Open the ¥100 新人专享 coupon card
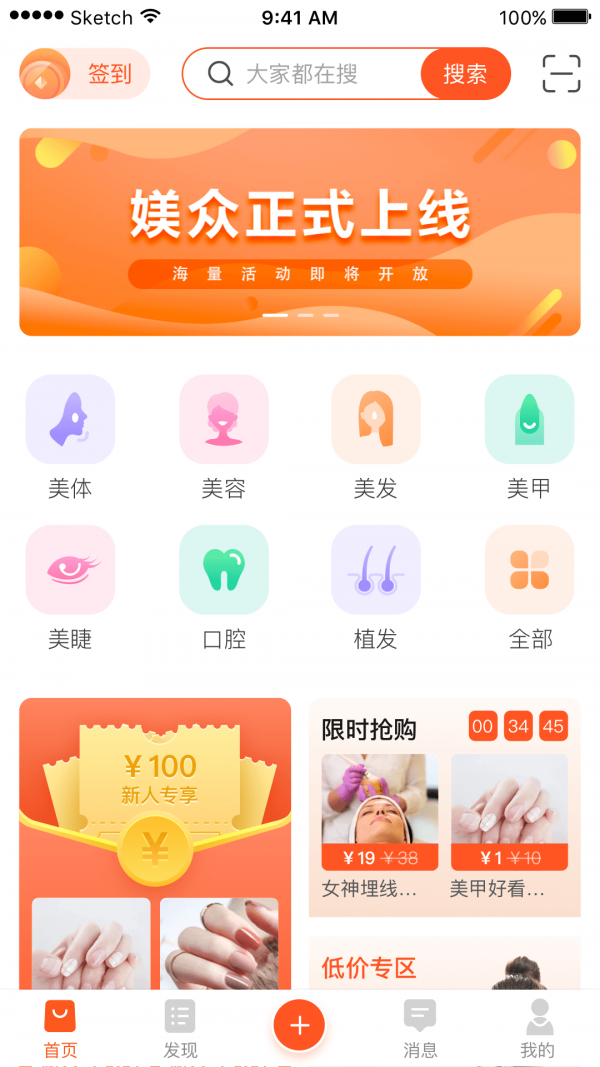Image resolution: width=600 pixels, height=1067 pixels. [x=155, y=790]
